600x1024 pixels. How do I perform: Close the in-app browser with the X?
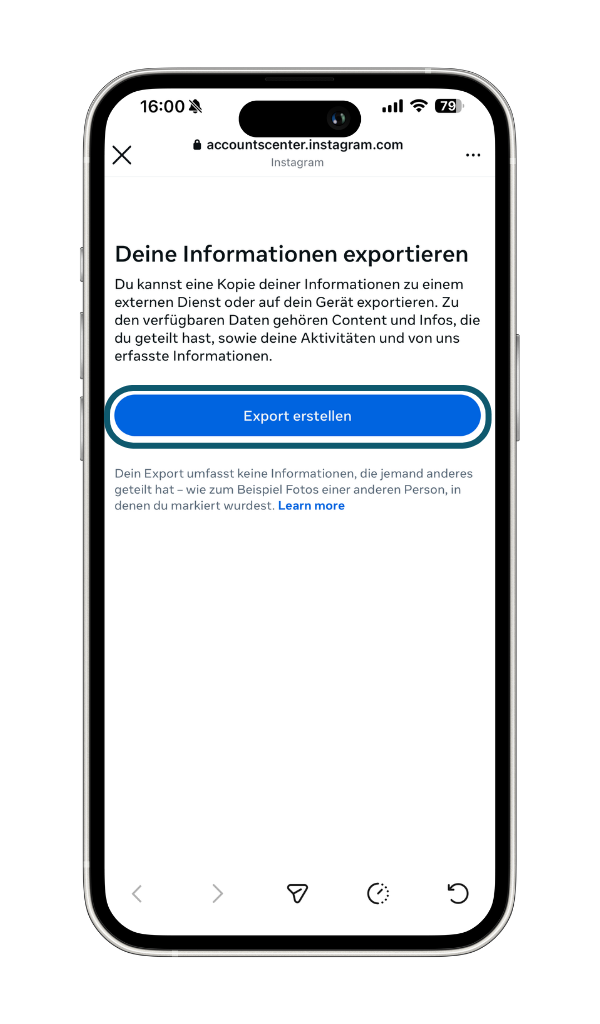click(122, 155)
